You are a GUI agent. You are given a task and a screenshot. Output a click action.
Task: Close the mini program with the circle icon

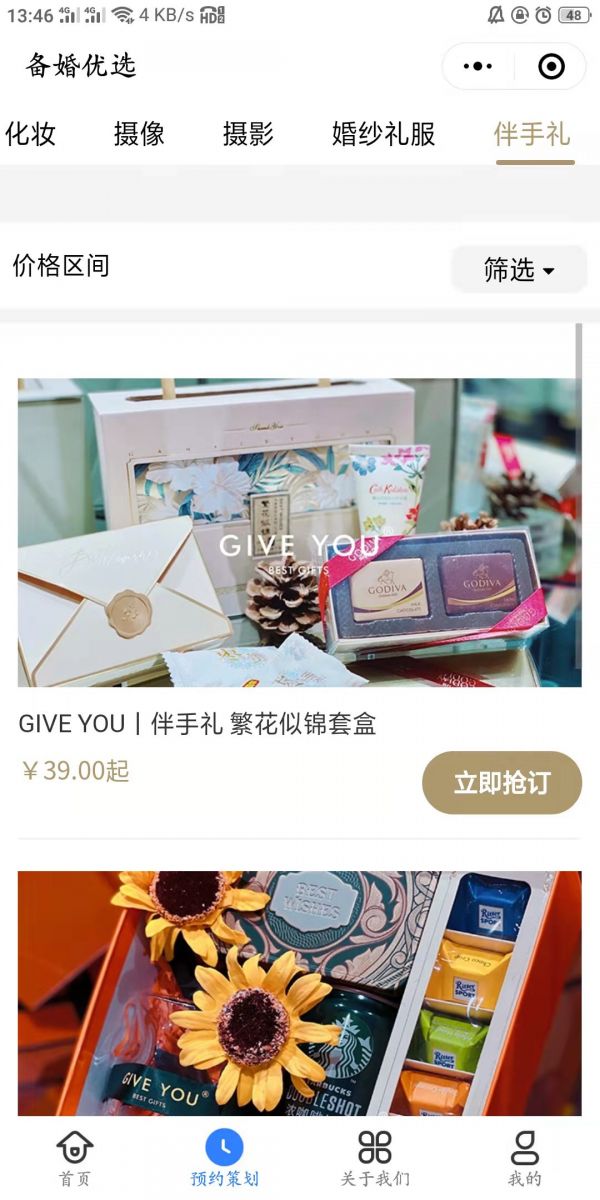(551, 67)
